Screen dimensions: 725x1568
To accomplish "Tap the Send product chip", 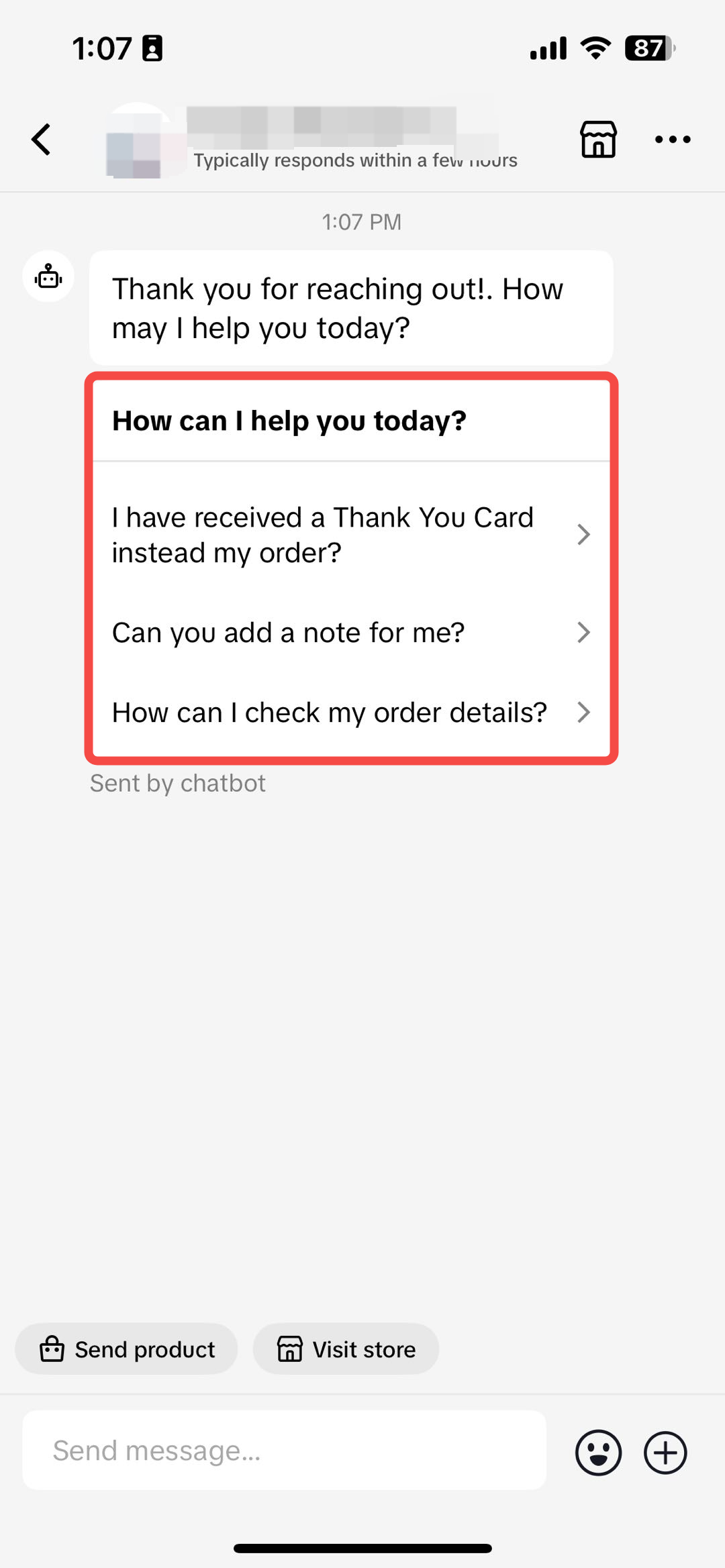I will coord(127,1349).
